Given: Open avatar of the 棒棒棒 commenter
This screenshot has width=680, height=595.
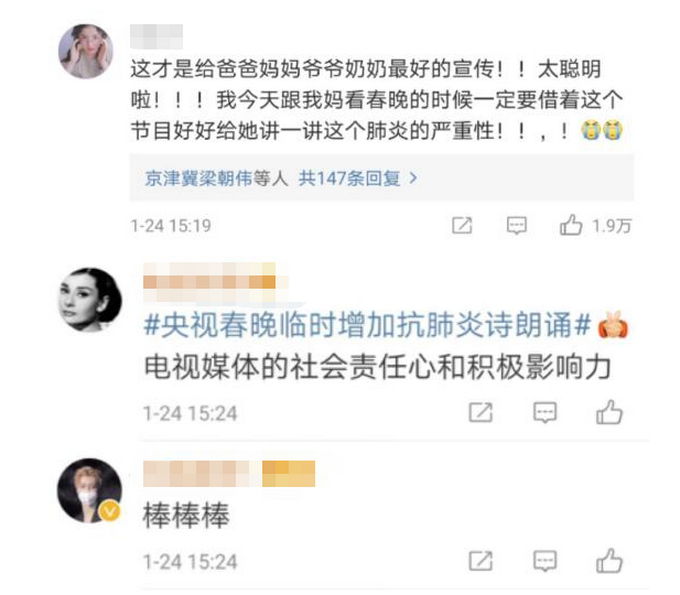Looking at the screenshot, I should point(89,490).
